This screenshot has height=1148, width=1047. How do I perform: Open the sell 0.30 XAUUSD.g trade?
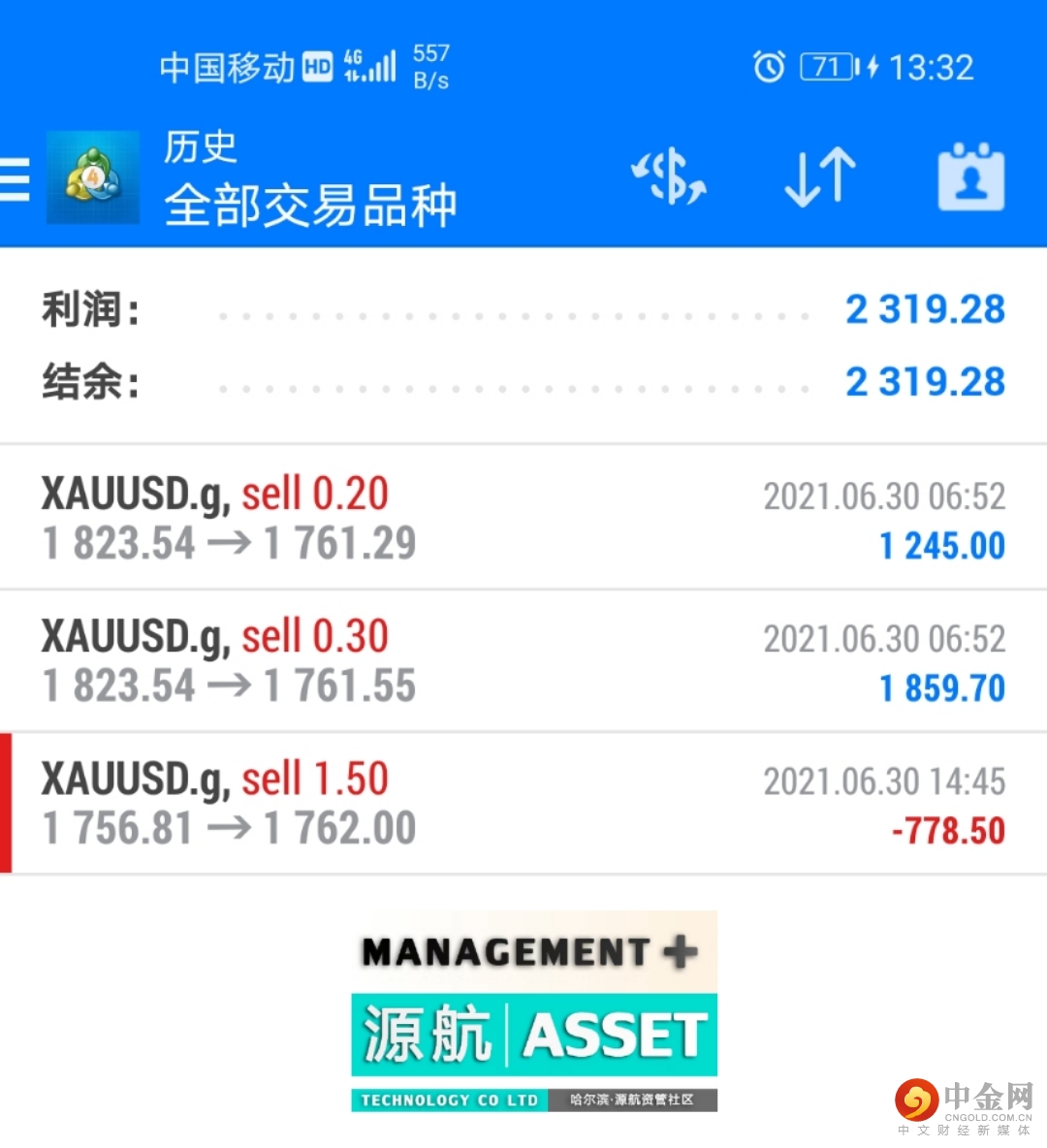click(x=523, y=660)
